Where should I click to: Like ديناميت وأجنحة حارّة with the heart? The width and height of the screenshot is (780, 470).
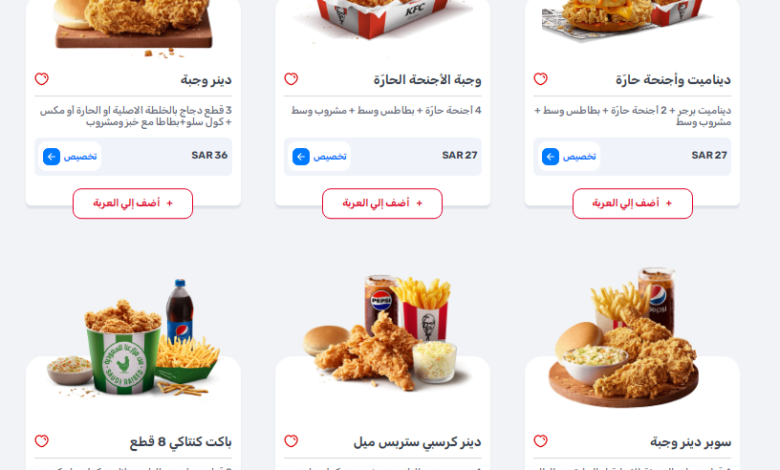coord(541,79)
